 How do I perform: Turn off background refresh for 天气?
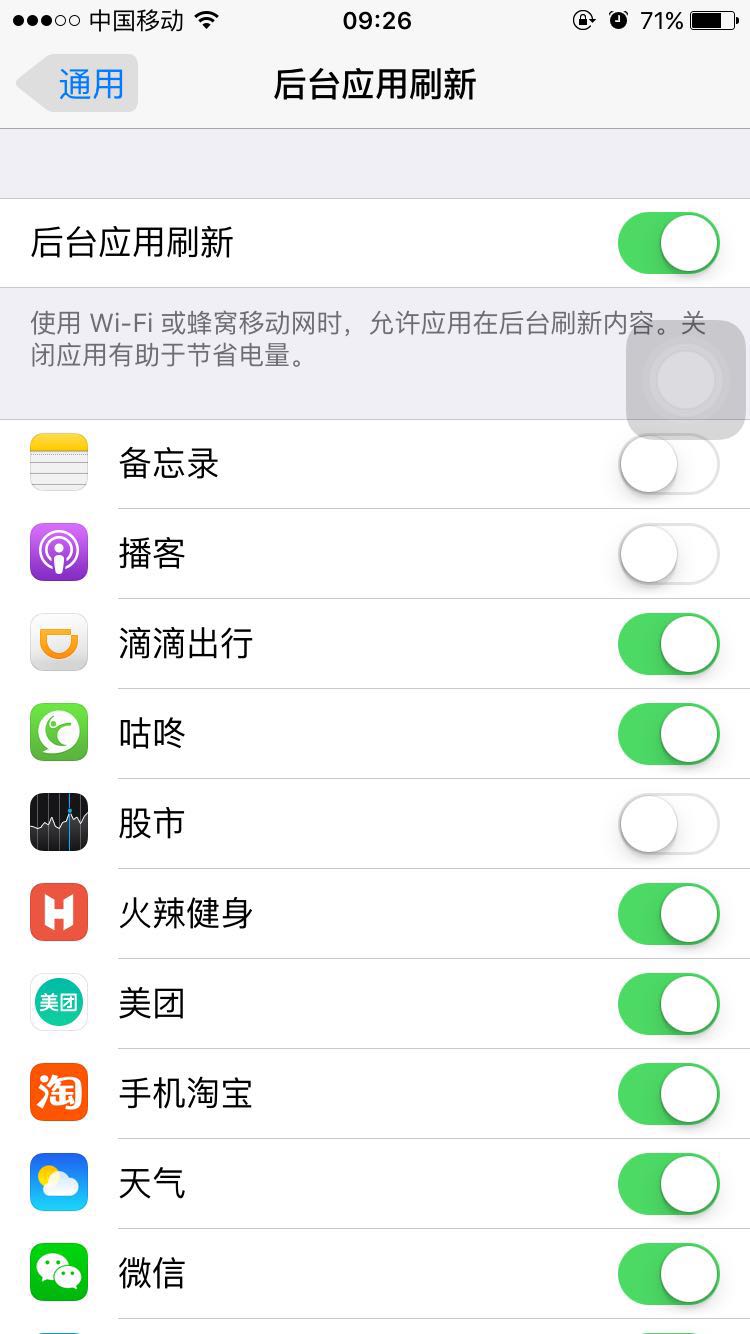667,1183
